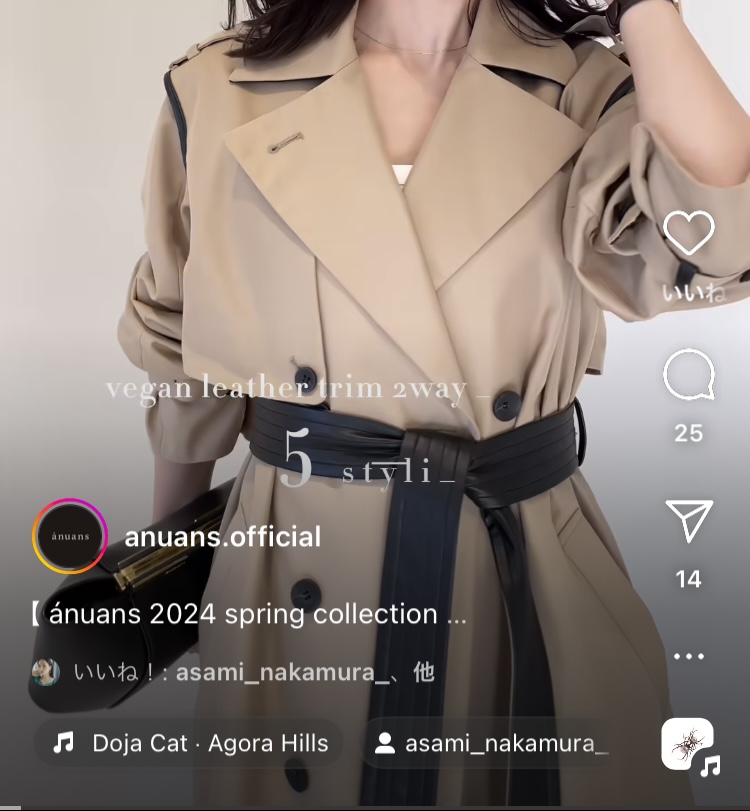Open the anuans.official username

[222, 536]
